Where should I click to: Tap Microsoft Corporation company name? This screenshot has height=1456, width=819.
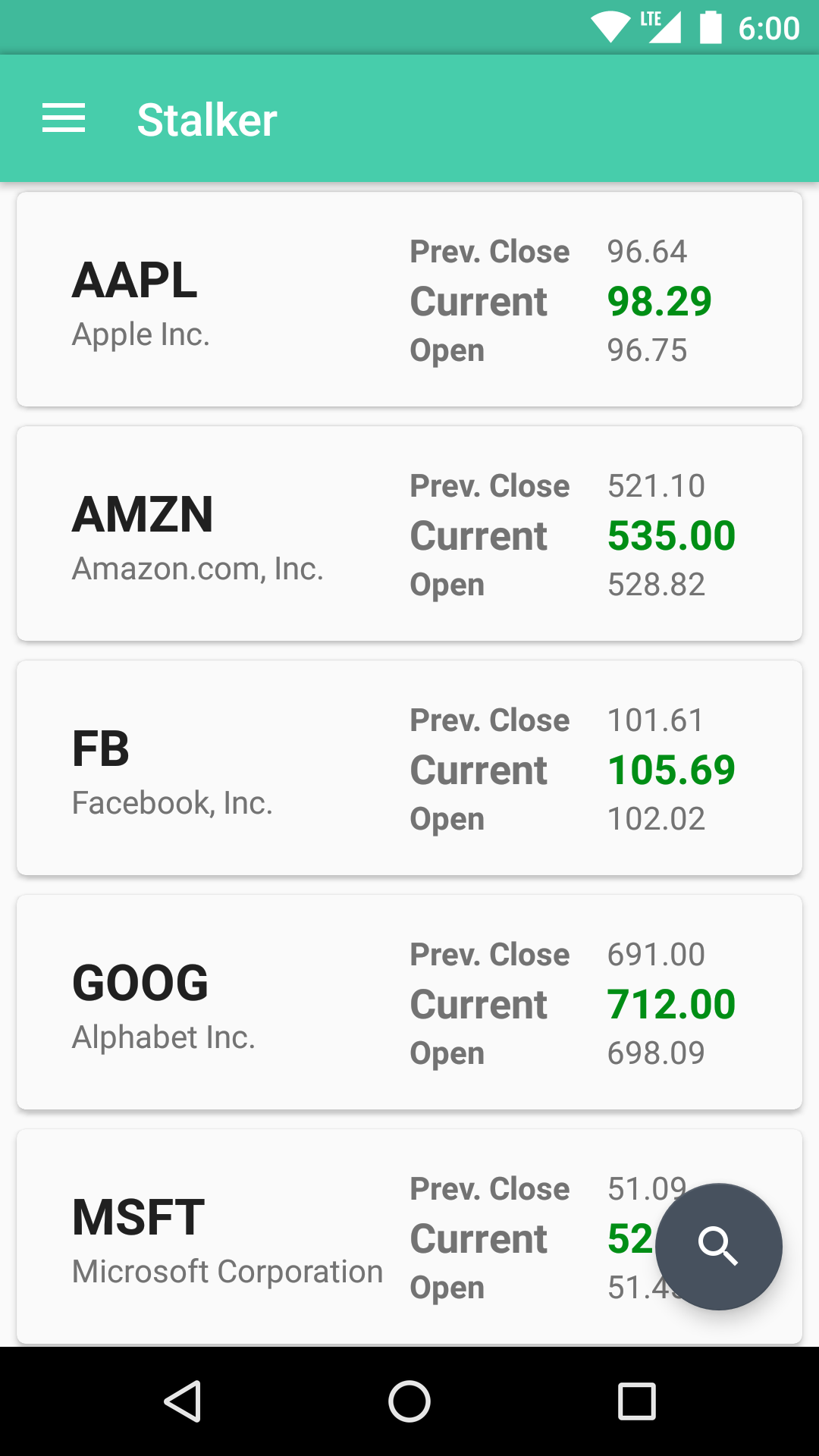click(227, 1271)
